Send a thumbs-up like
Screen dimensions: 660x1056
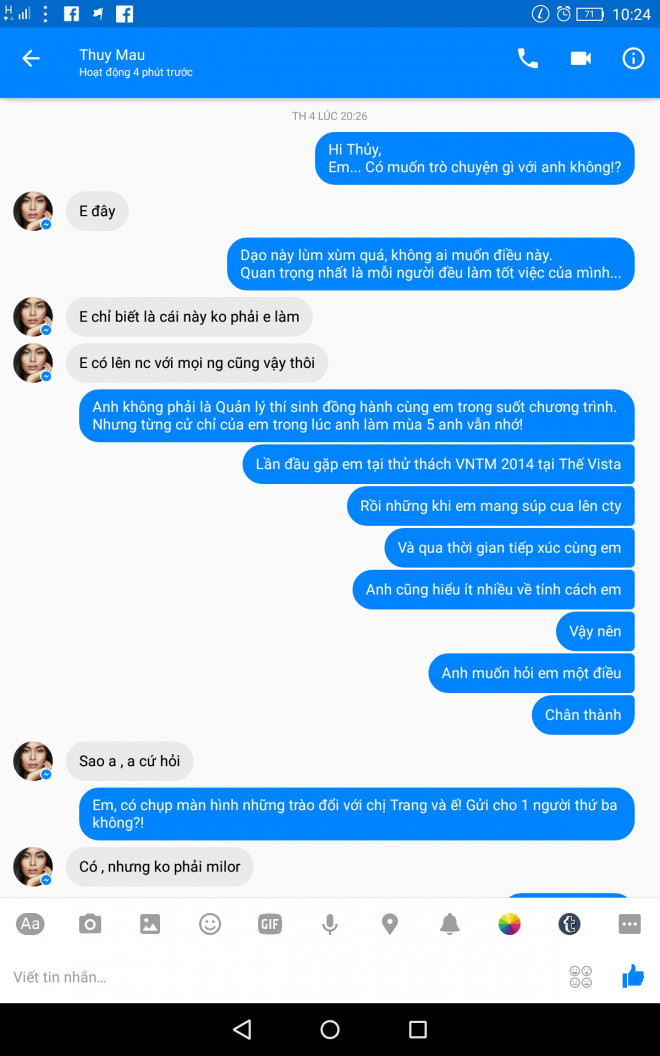coord(633,976)
